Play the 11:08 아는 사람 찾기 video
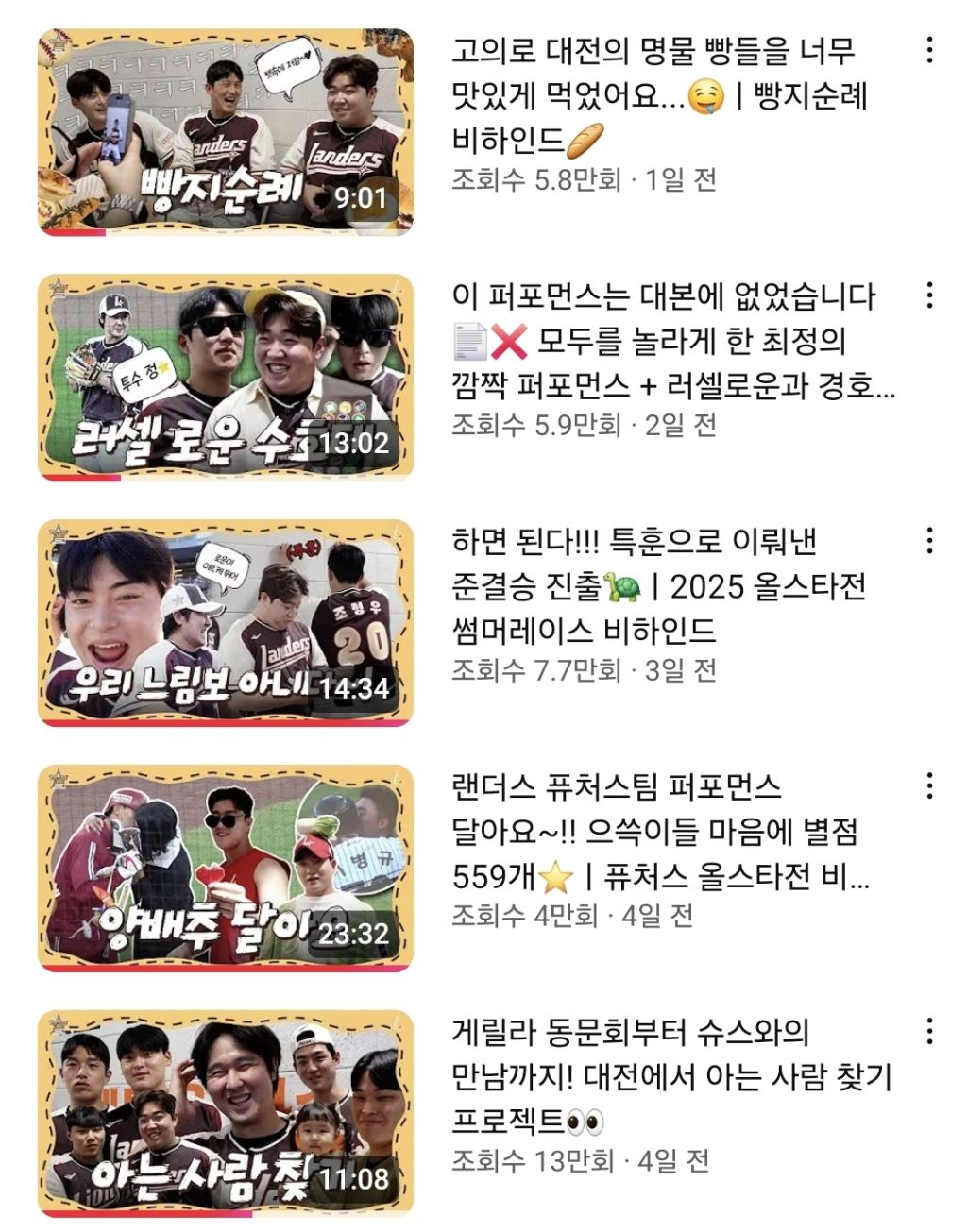 pos(226,1113)
